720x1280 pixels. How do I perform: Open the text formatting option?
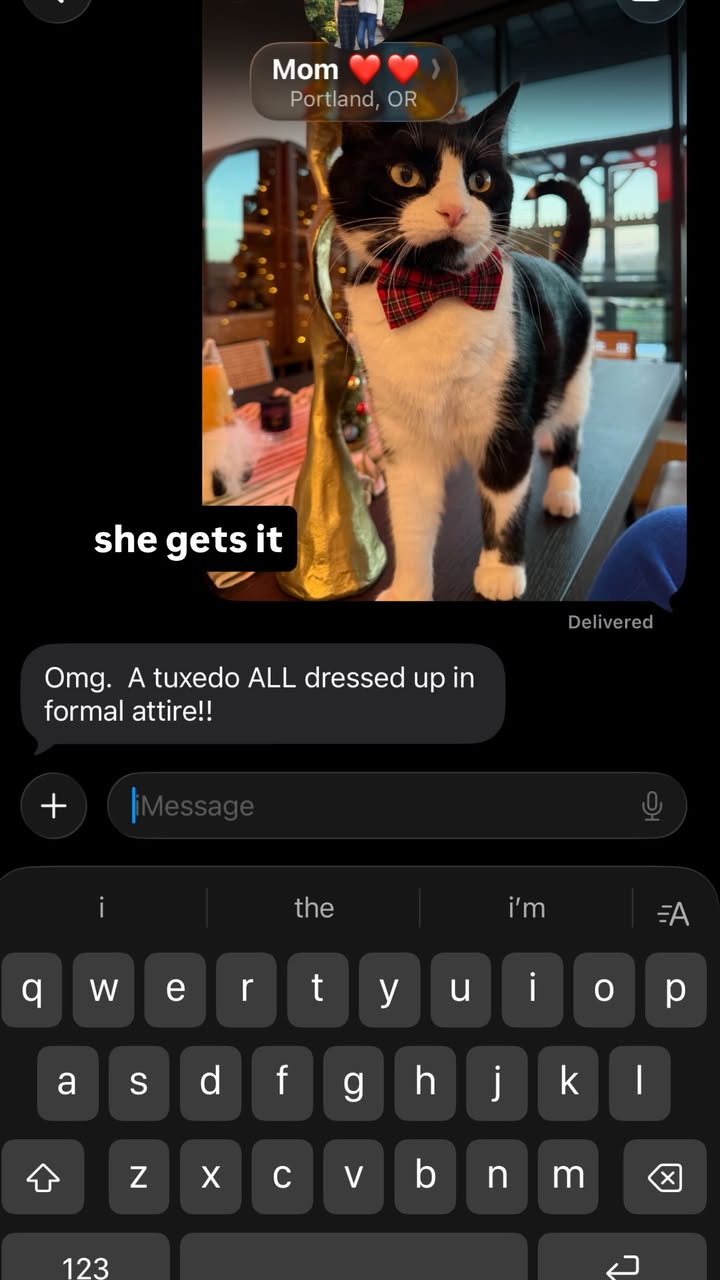pos(673,913)
